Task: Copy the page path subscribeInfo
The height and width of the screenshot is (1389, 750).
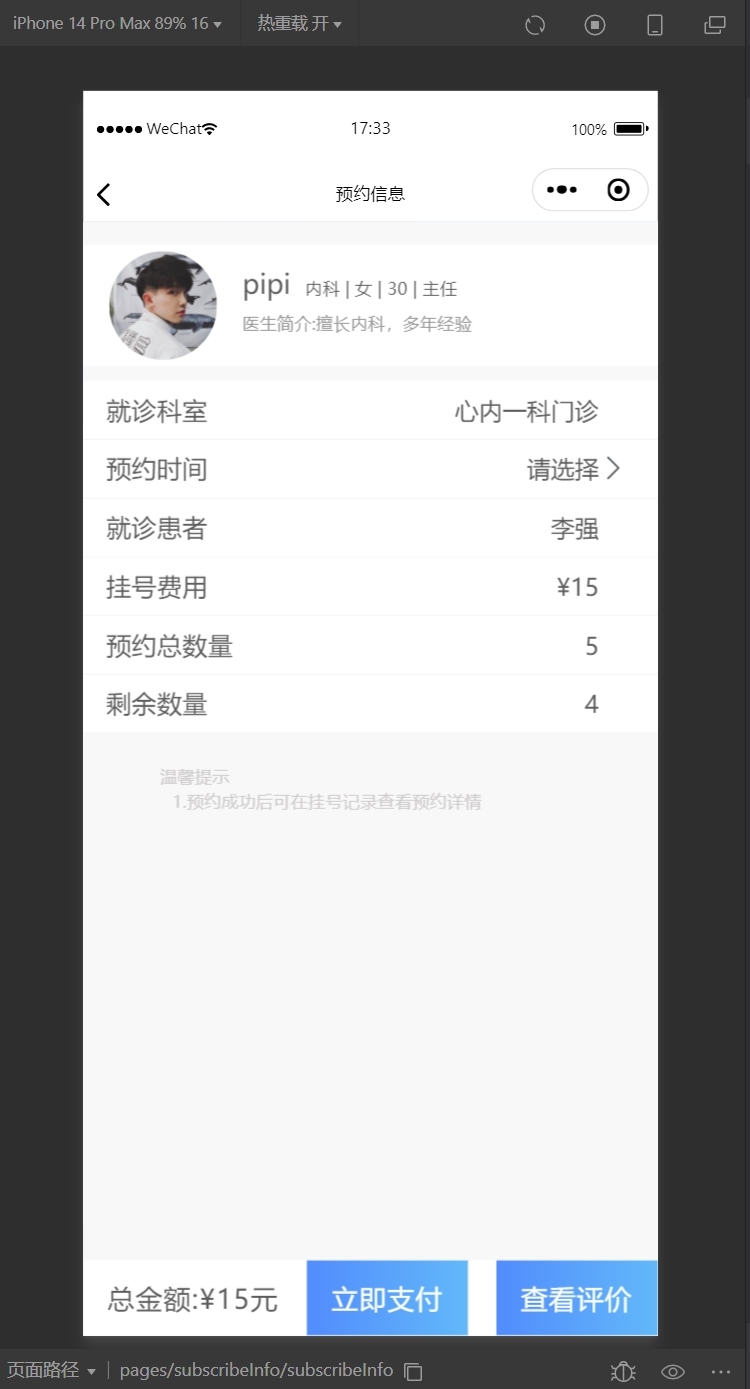Action: (413, 1371)
